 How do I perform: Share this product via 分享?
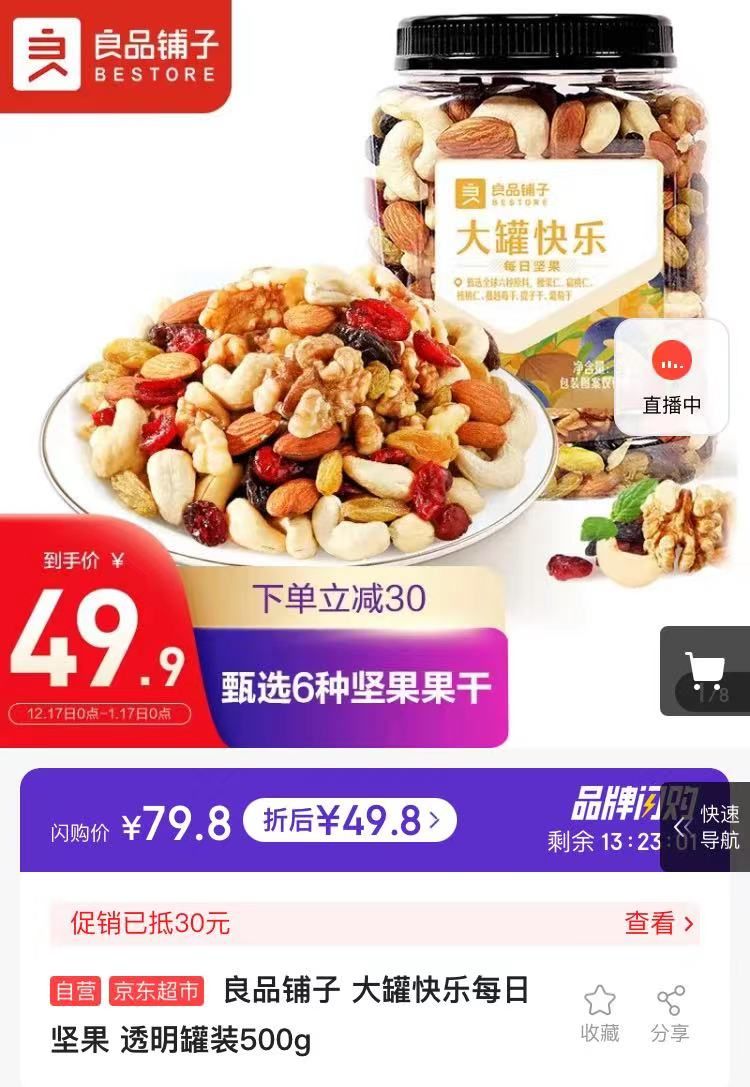tap(670, 1013)
